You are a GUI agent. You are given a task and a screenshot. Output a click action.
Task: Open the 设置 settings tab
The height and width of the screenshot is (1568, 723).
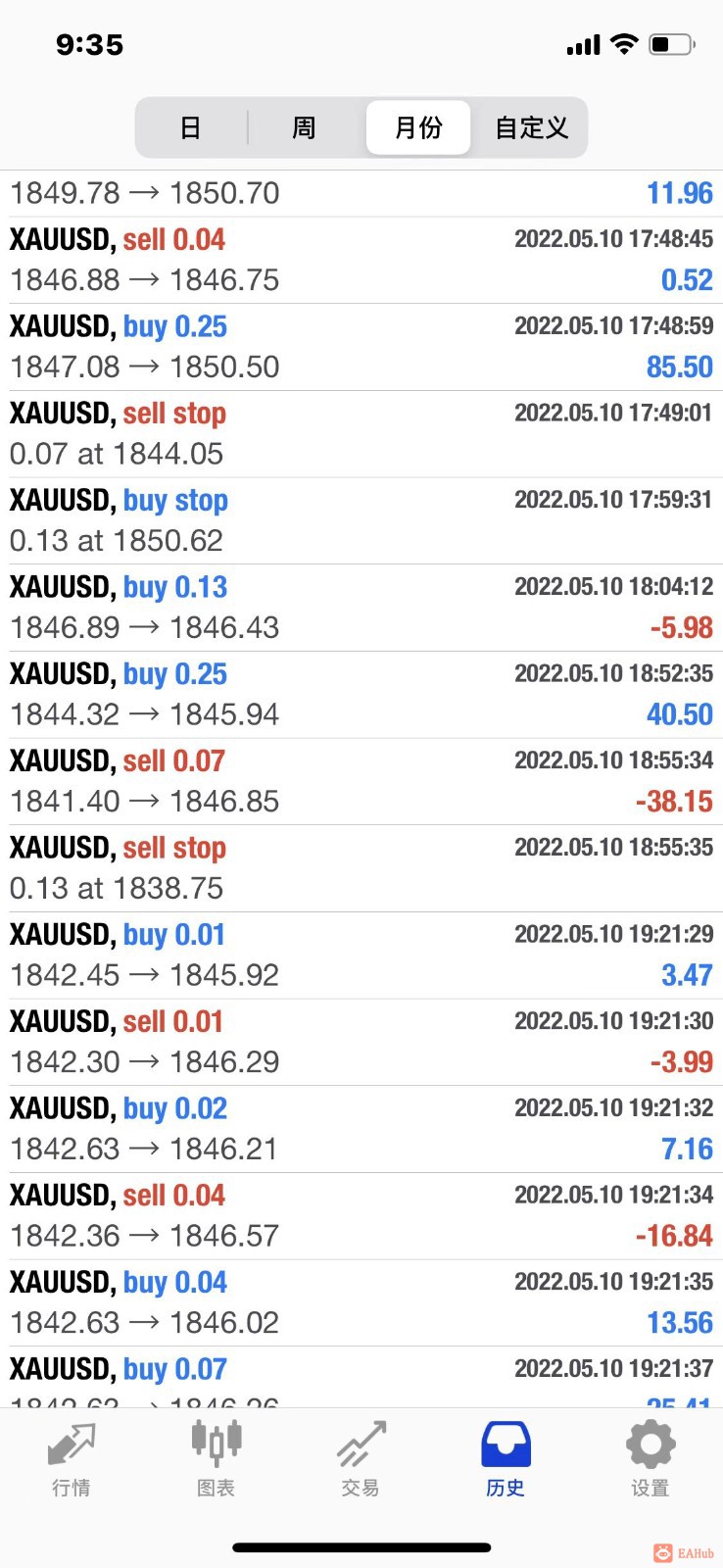[650, 1460]
